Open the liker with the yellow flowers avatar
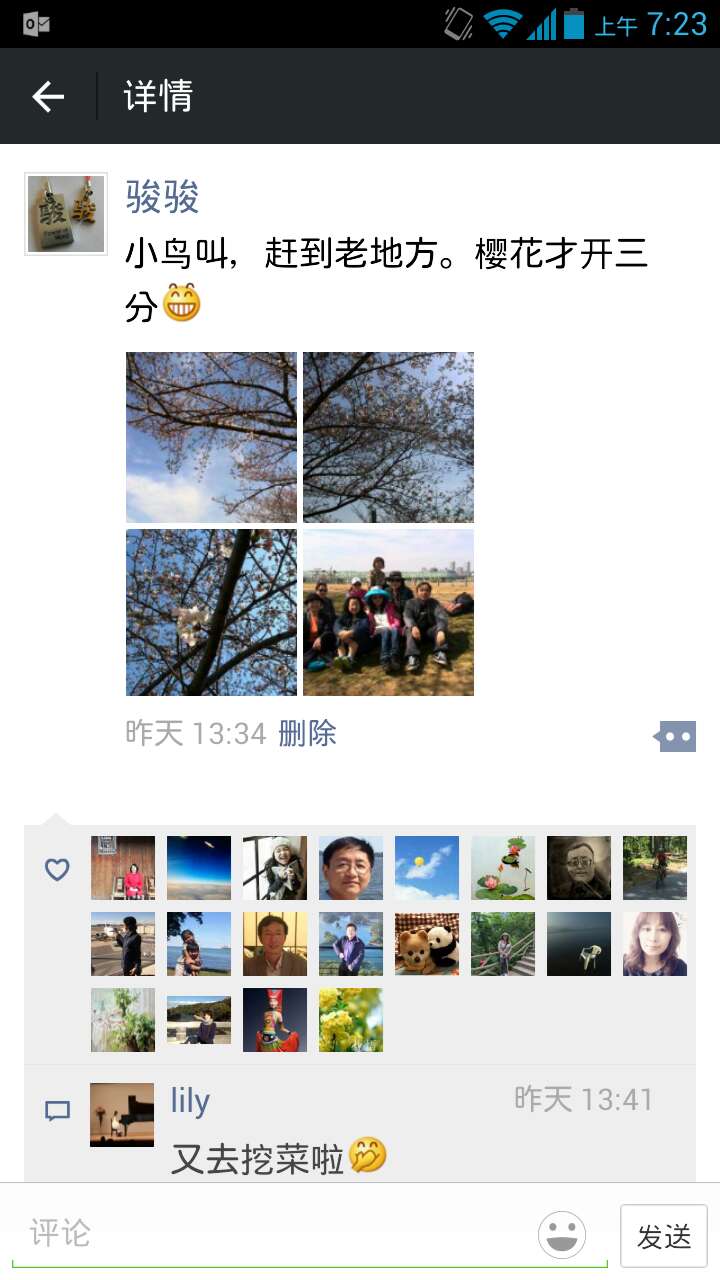This screenshot has width=720, height=1280. coord(351,1020)
